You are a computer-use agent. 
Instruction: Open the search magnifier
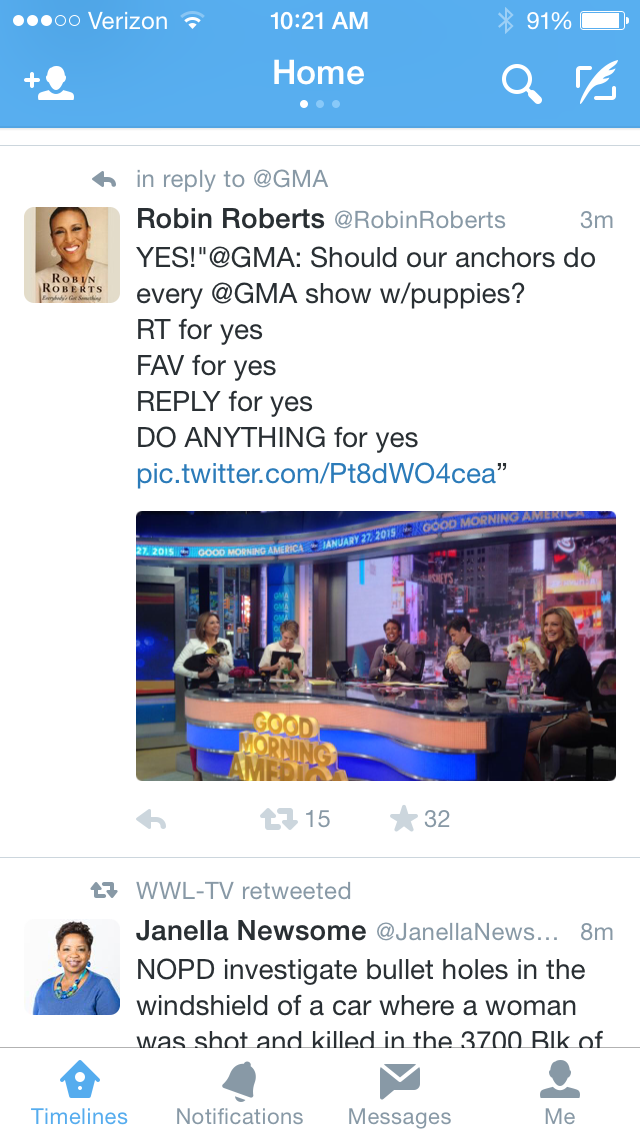coord(520,84)
